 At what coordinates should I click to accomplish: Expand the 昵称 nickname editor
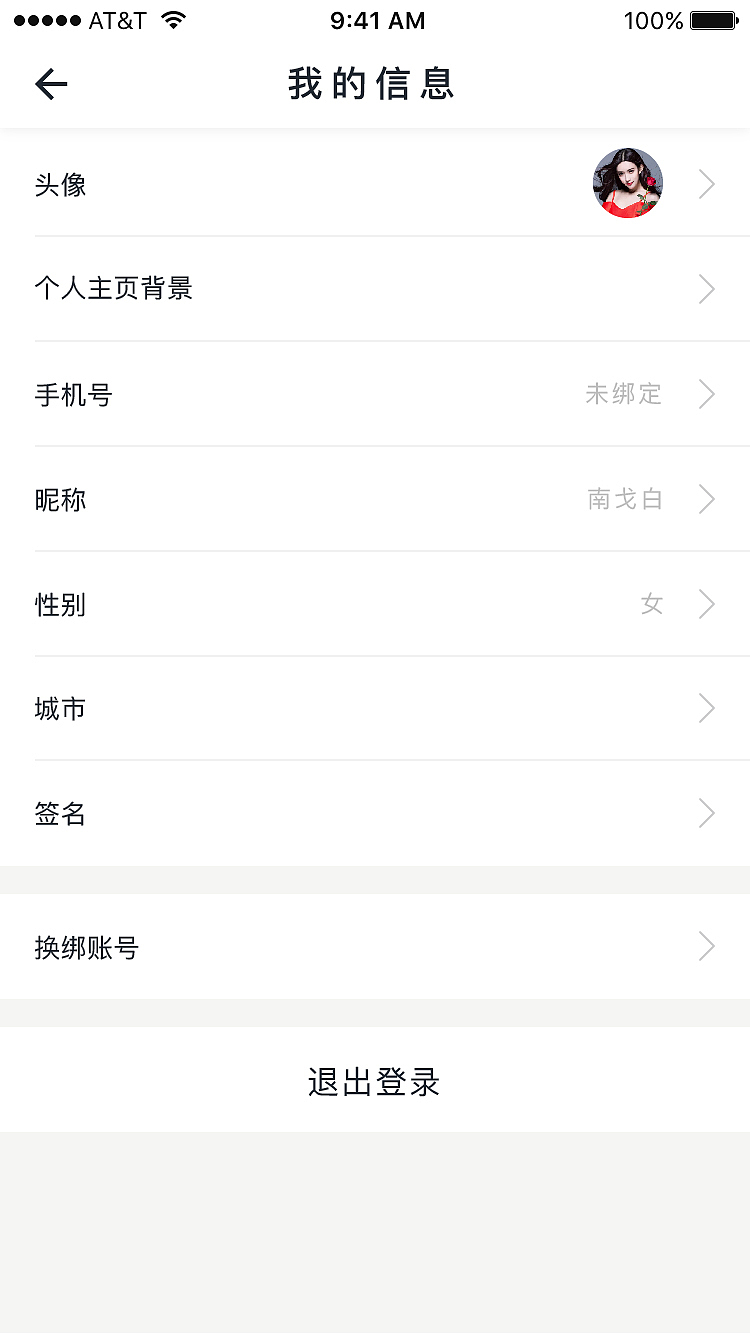click(x=375, y=499)
